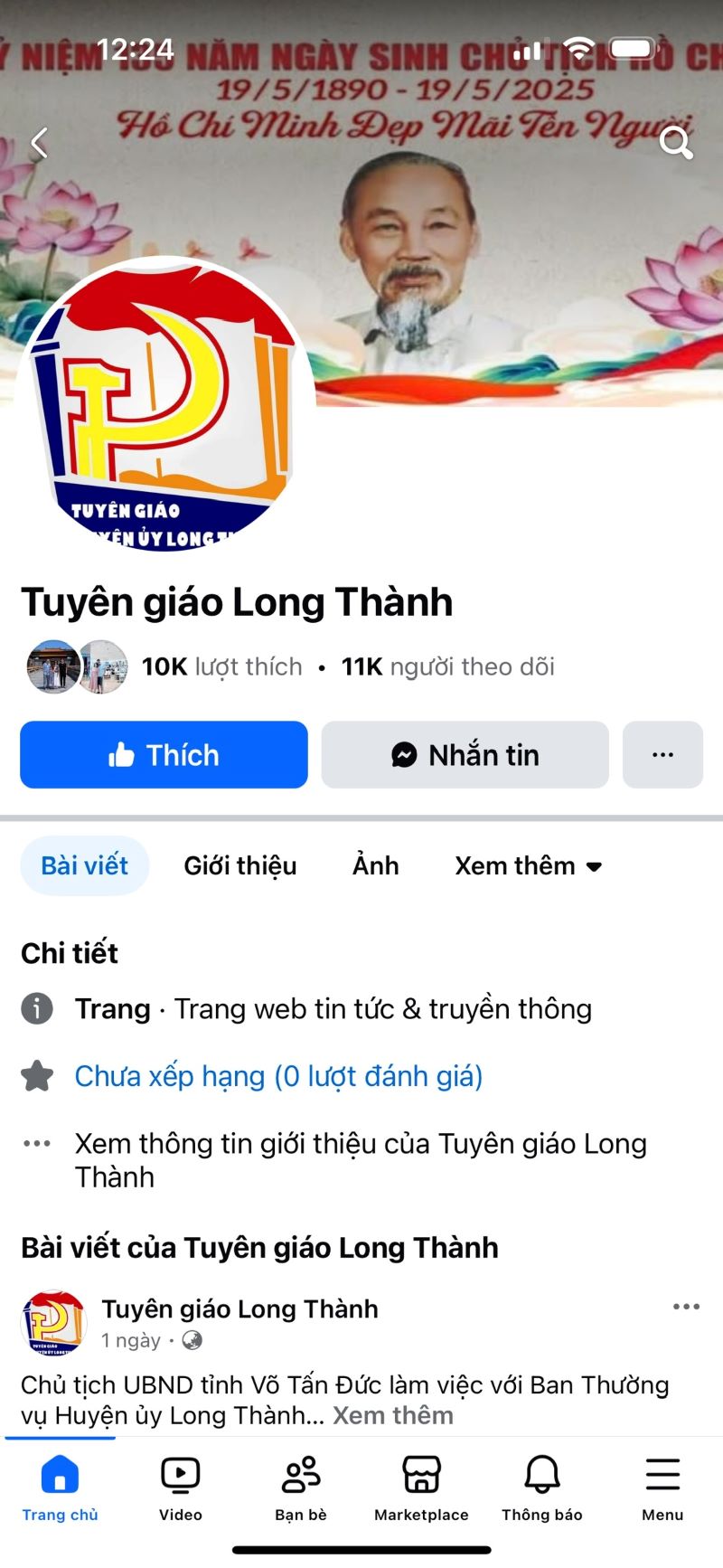Open the Marketplace tab

421,1489
